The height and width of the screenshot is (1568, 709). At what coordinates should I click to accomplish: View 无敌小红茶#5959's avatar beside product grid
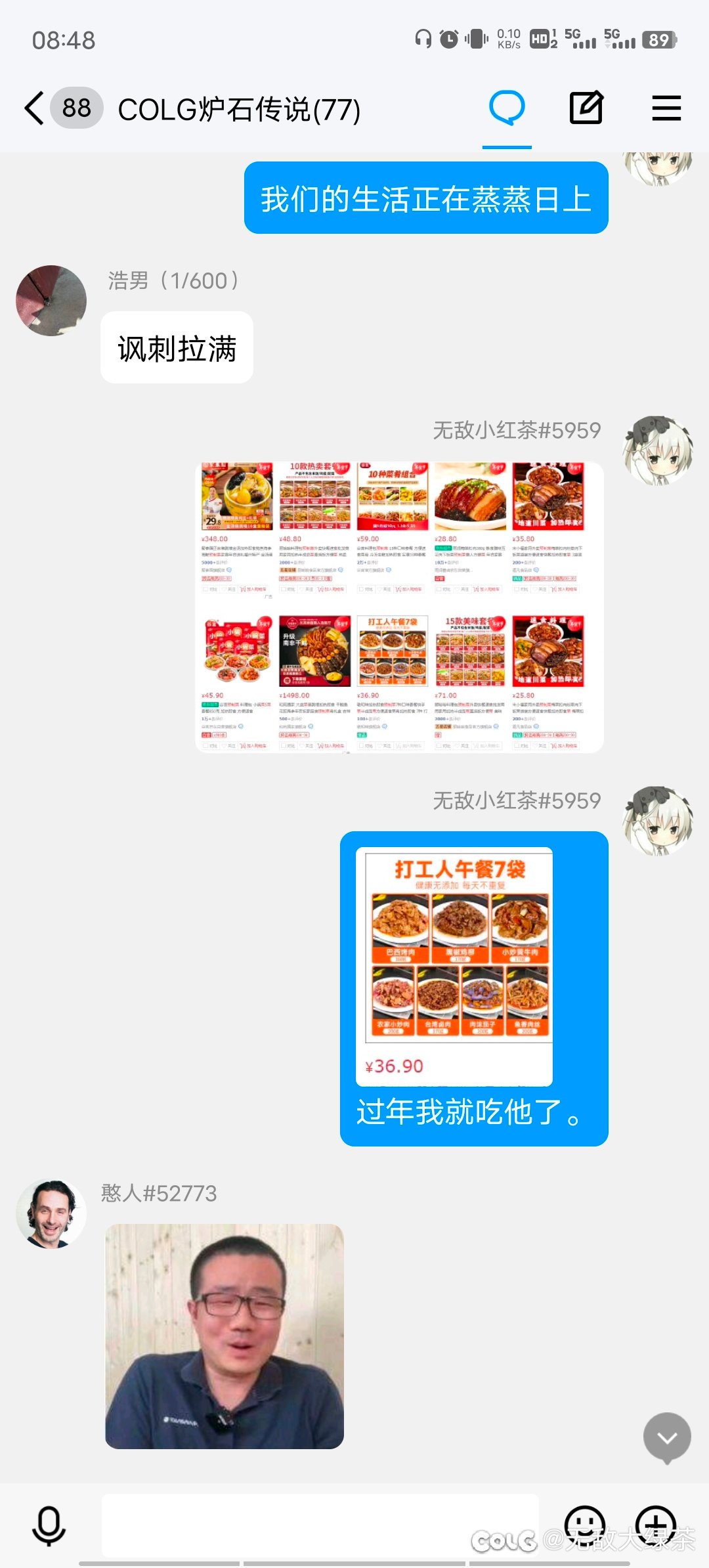(x=658, y=450)
